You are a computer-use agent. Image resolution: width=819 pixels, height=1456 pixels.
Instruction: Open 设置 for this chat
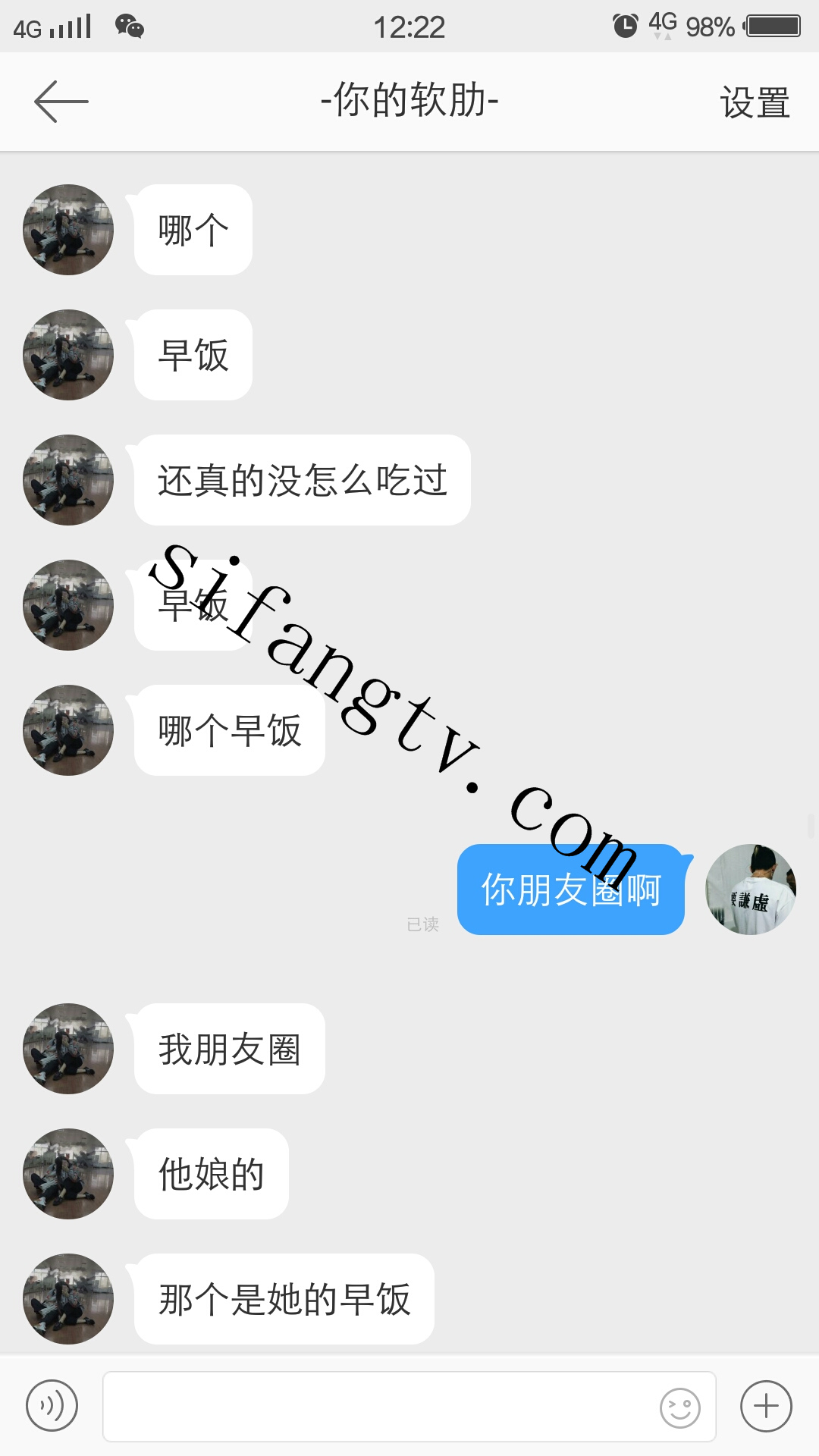[755, 102]
